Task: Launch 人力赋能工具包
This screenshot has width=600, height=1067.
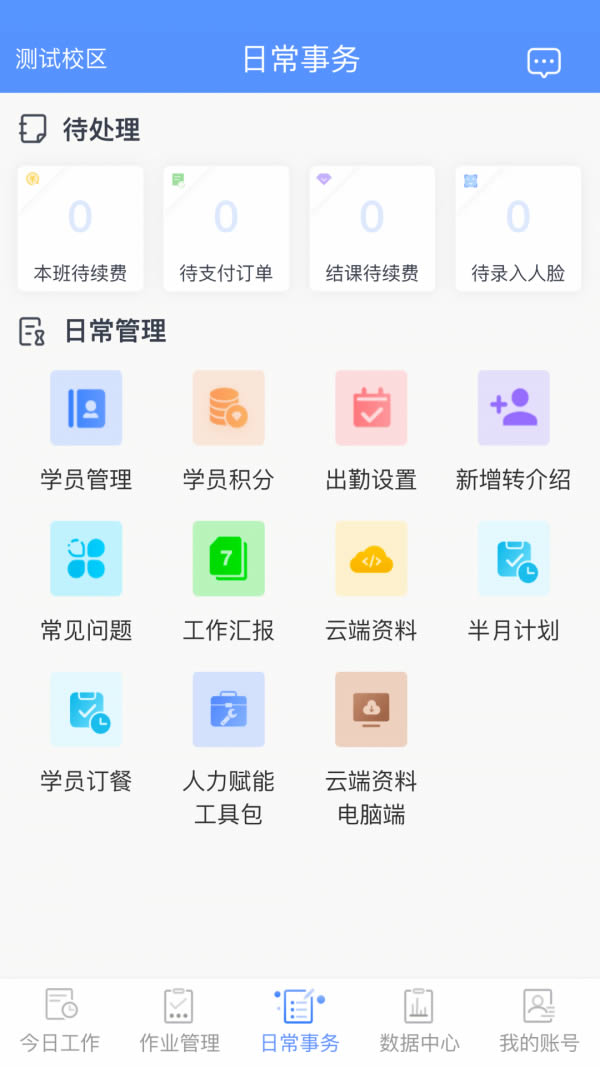Action: coord(229,750)
